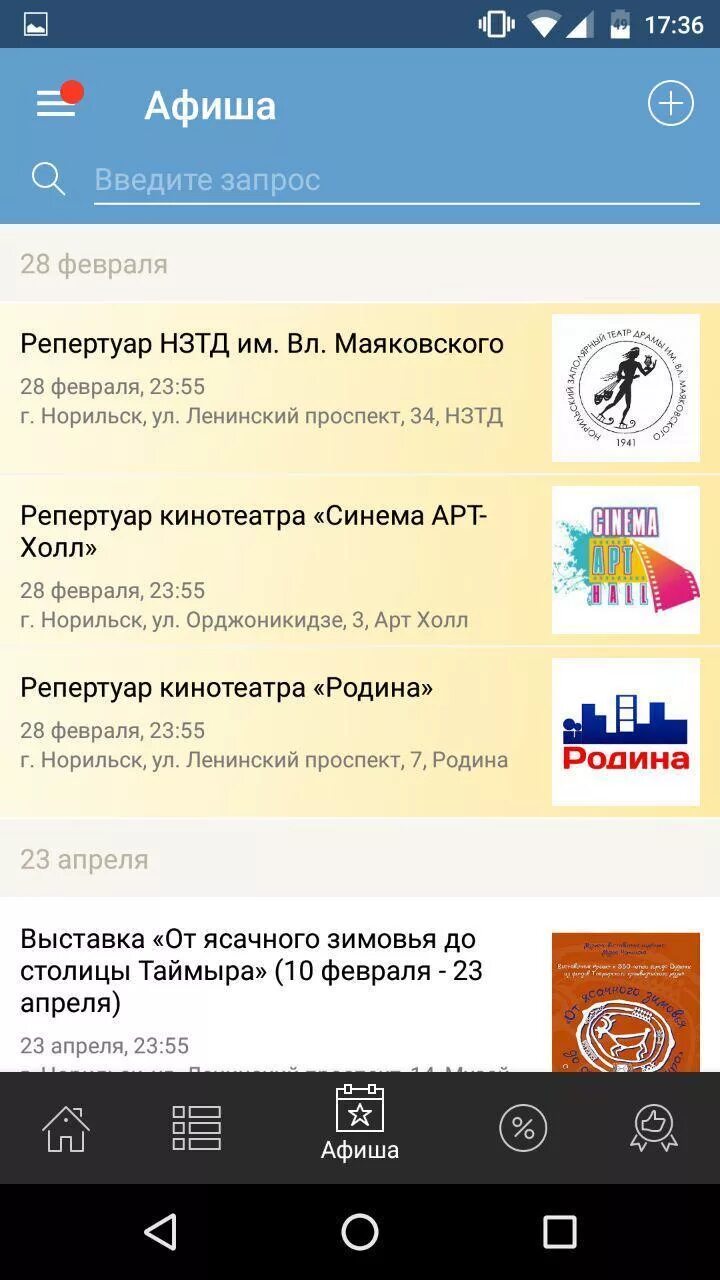The height and width of the screenshot is (1280, 720).
Task: Open the discounts percent icon
Action: (523, 1127)
